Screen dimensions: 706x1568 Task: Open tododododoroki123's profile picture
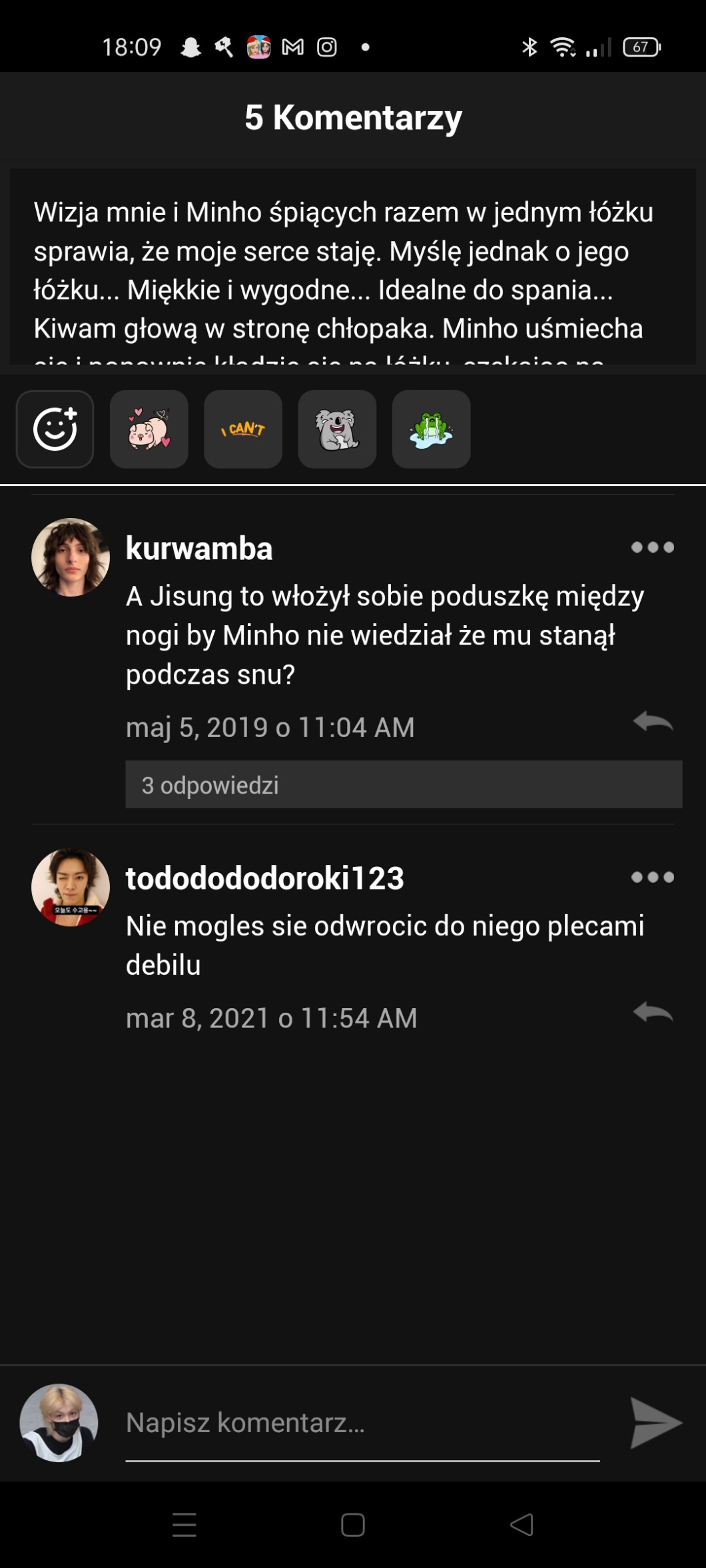(71, 887)
